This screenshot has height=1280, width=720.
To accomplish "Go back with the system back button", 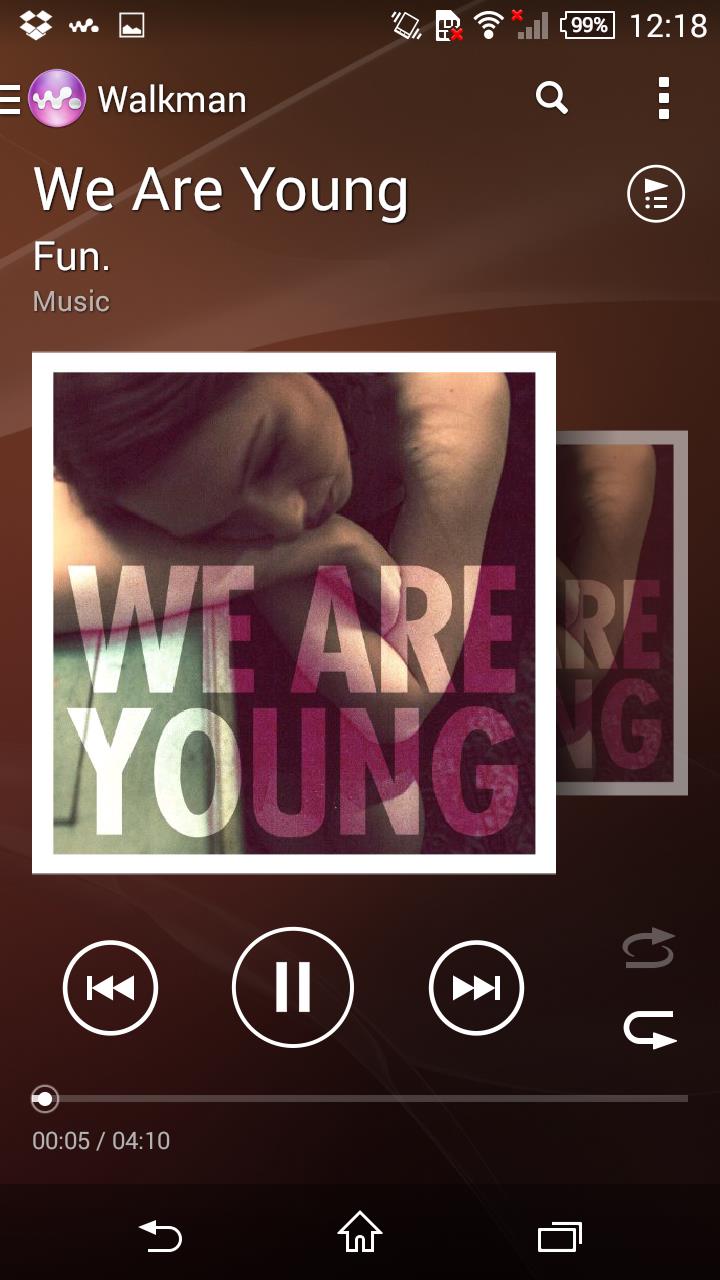I will [160, 1237].
